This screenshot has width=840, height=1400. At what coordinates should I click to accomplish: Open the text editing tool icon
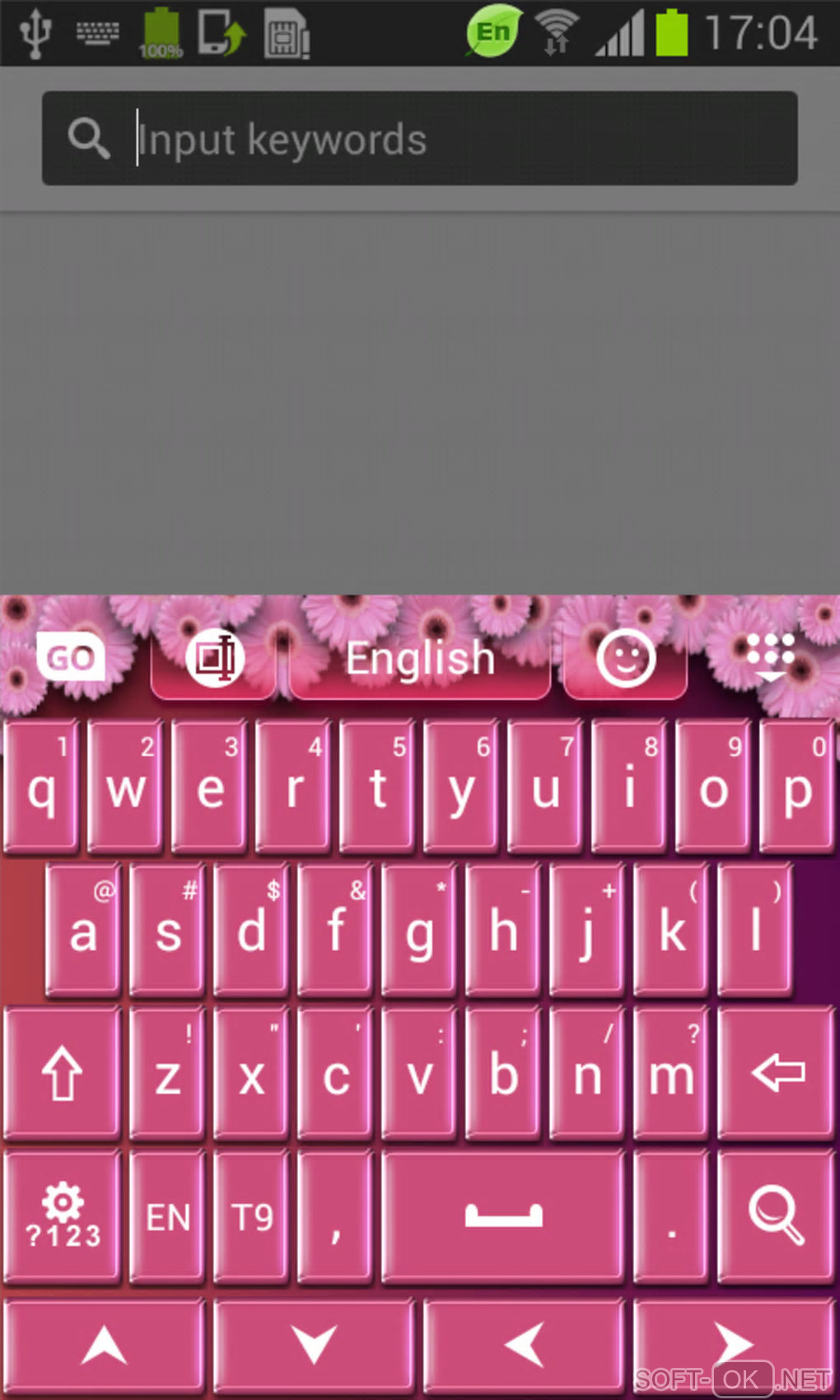[x=214, y=659]
